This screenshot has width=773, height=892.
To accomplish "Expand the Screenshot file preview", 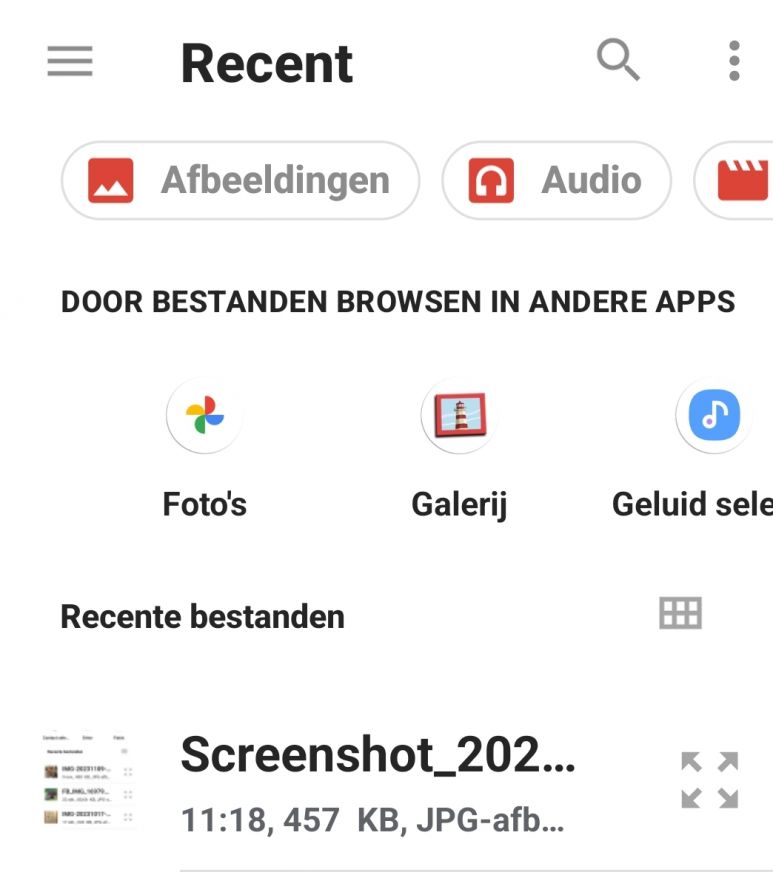I will (x=709, y=779).
